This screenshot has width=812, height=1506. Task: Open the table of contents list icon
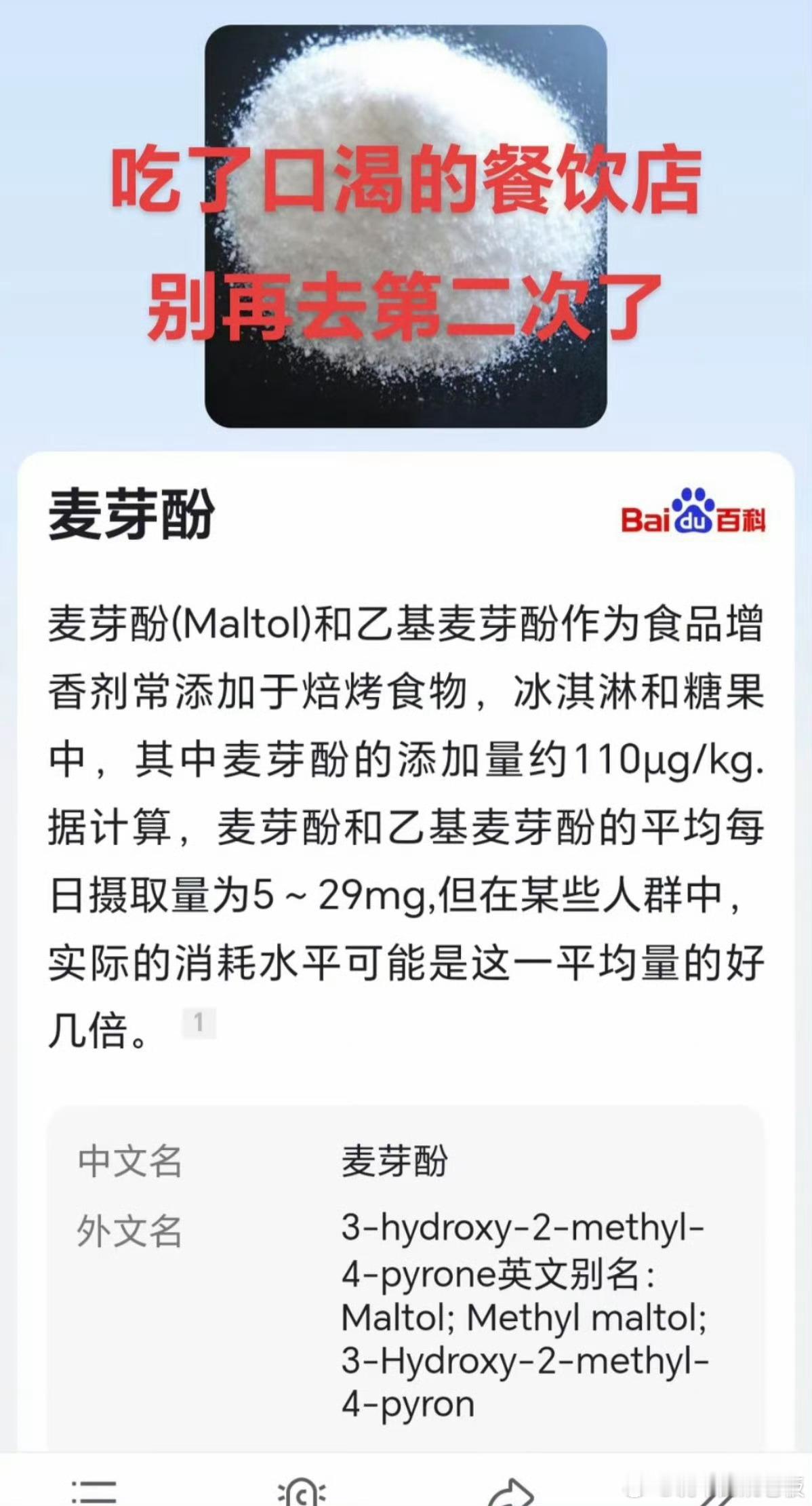click(x=94, y=1491)
